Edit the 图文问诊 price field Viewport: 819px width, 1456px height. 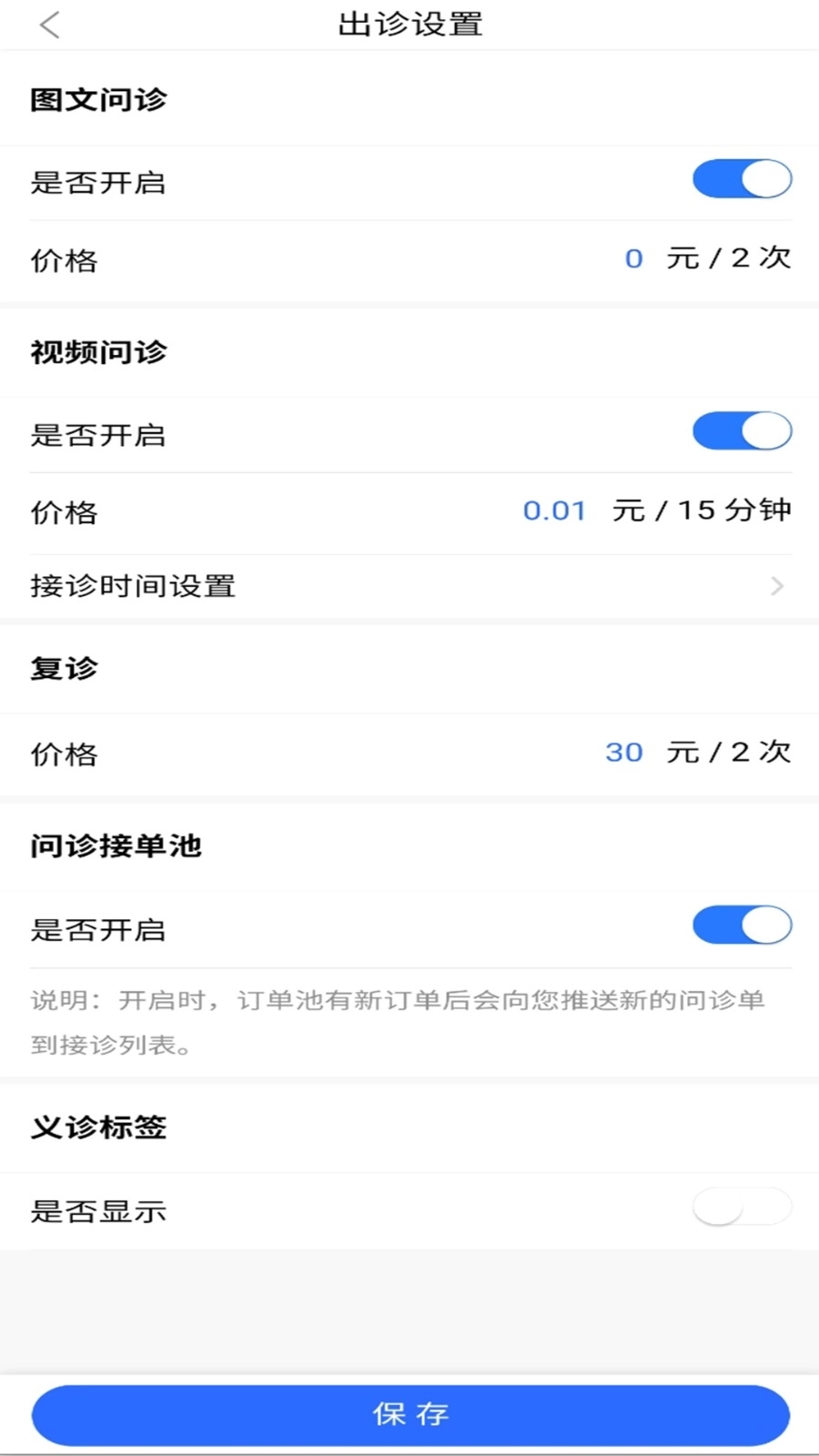click(x=634, y=259)
